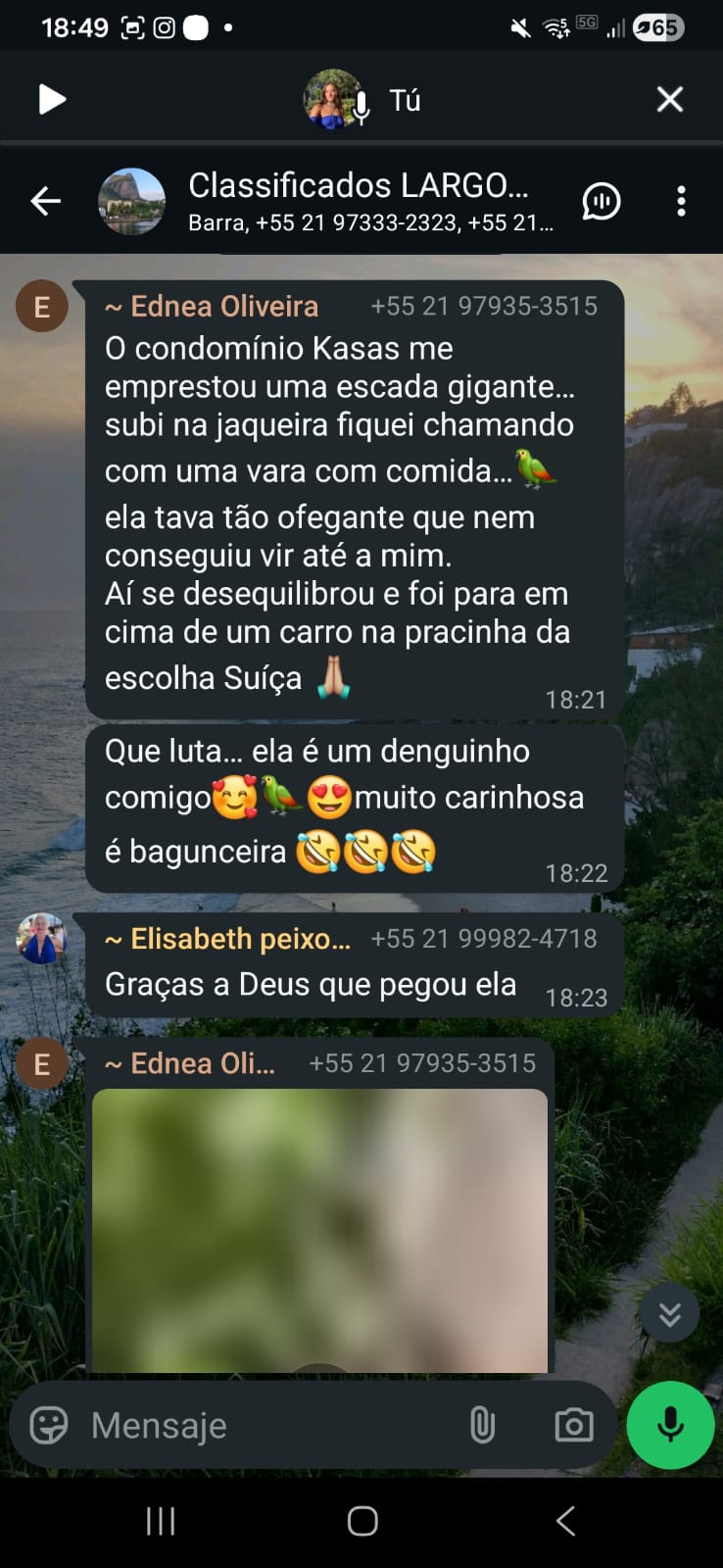The height and width of the screenshot is (1568, 723).
Task: Attach a file with the paperclip
Action: coord(482,1425)
